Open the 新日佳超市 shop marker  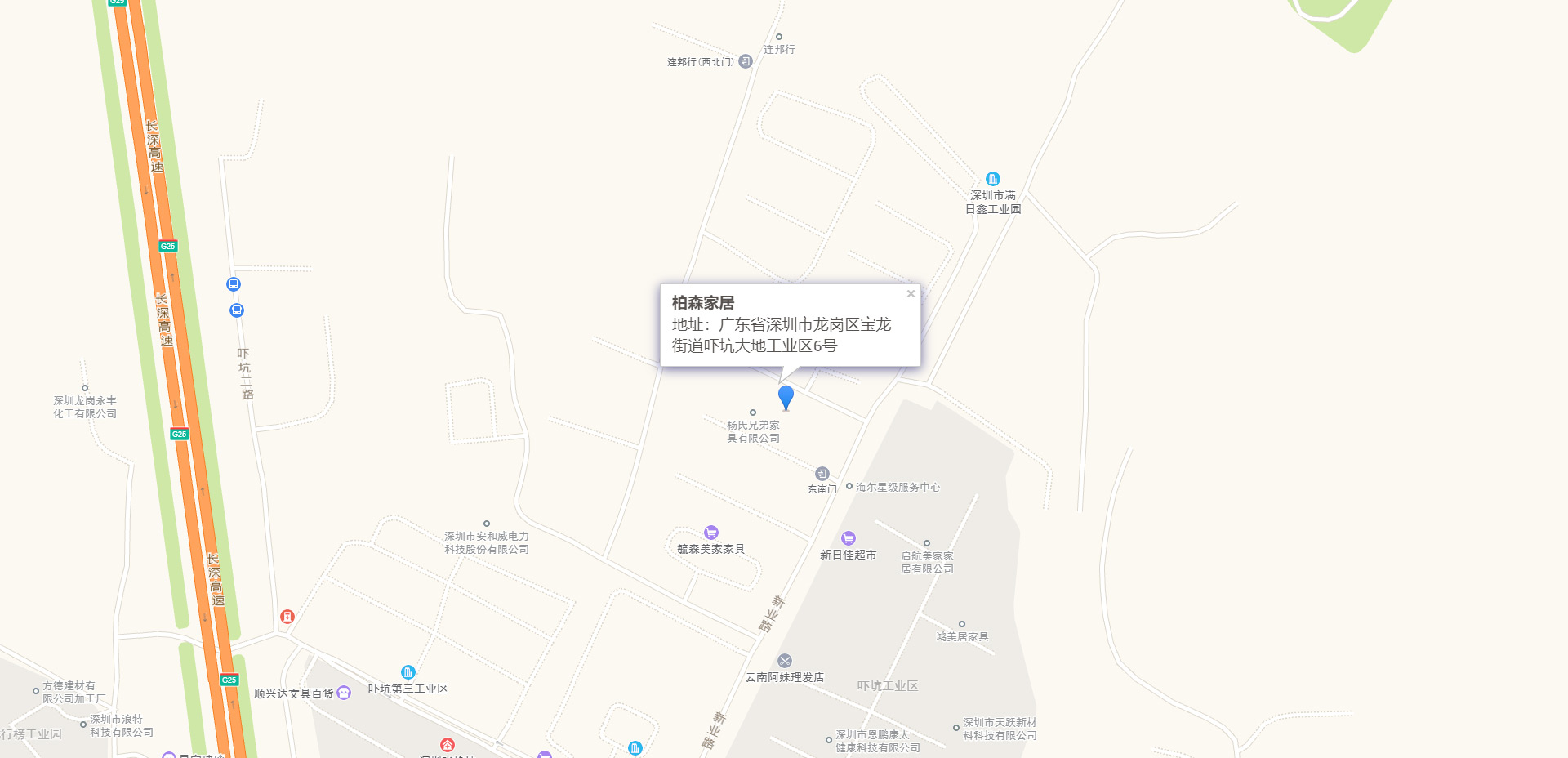[x=849, y=538]
